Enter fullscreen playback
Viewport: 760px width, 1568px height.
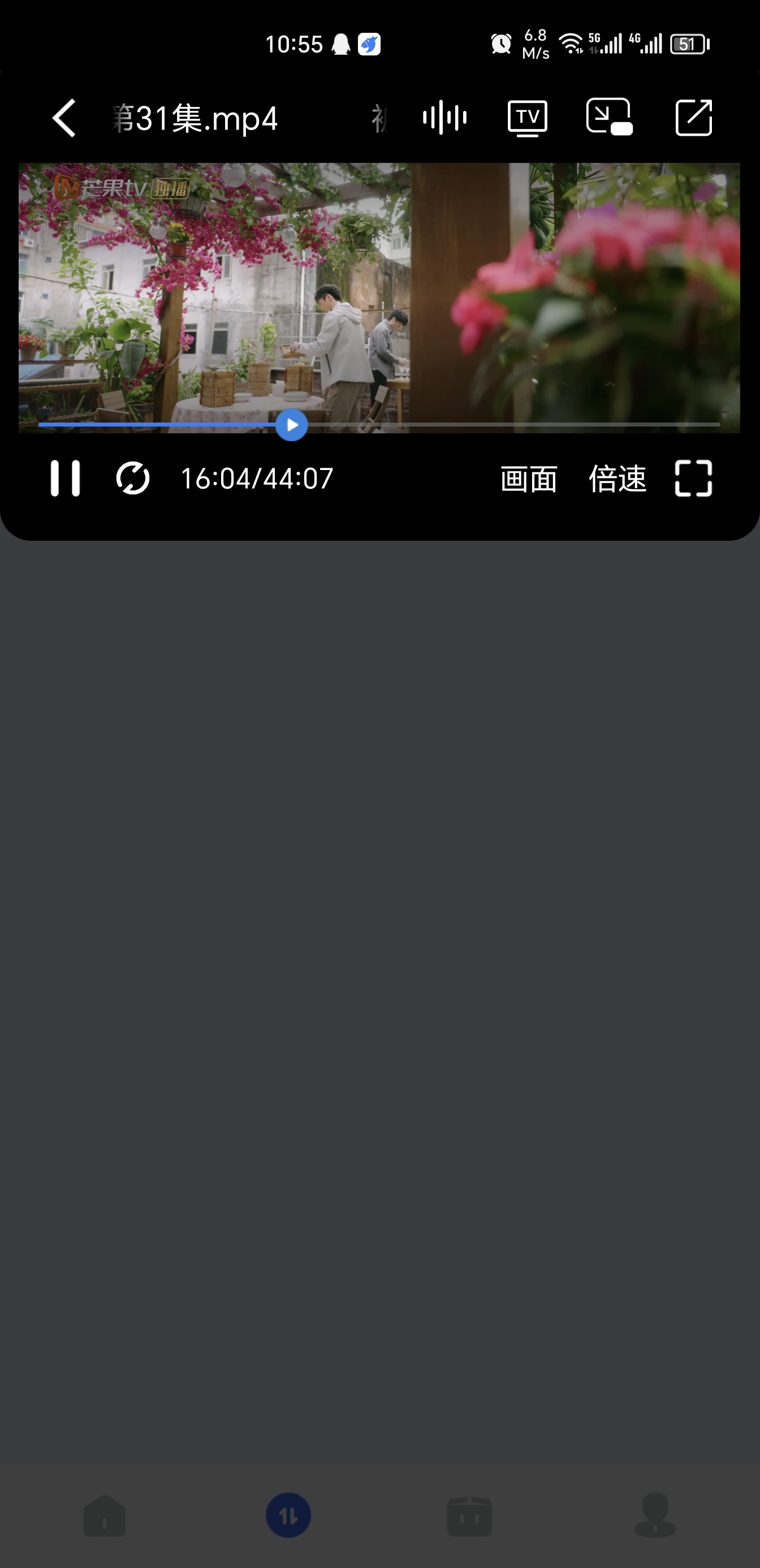click(x=693, y=479)
